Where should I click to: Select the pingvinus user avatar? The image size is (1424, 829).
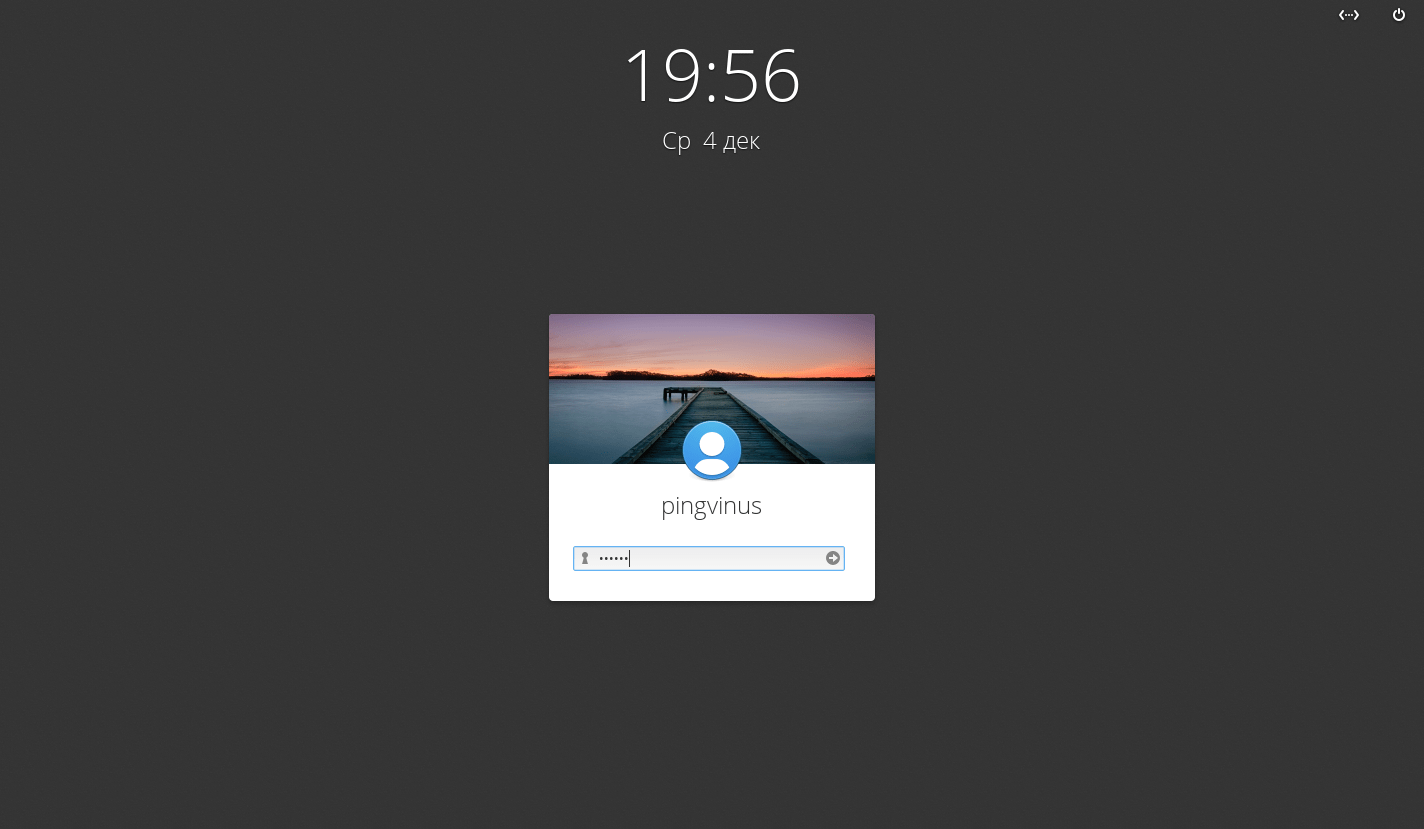pyautogui.click(x=711, y=450)
